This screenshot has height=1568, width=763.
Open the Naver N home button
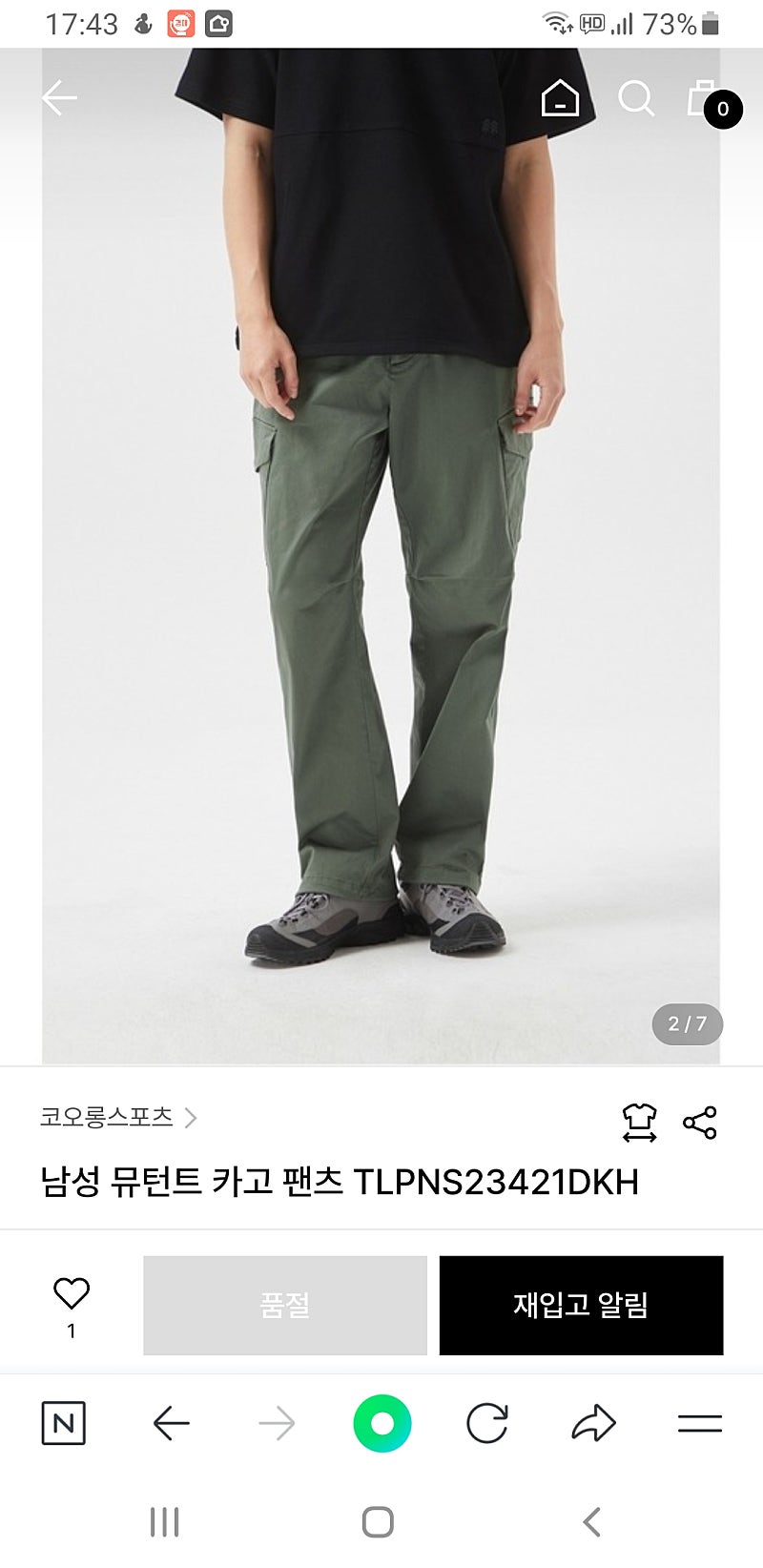pyautogui.click(x=64, y=1423)
